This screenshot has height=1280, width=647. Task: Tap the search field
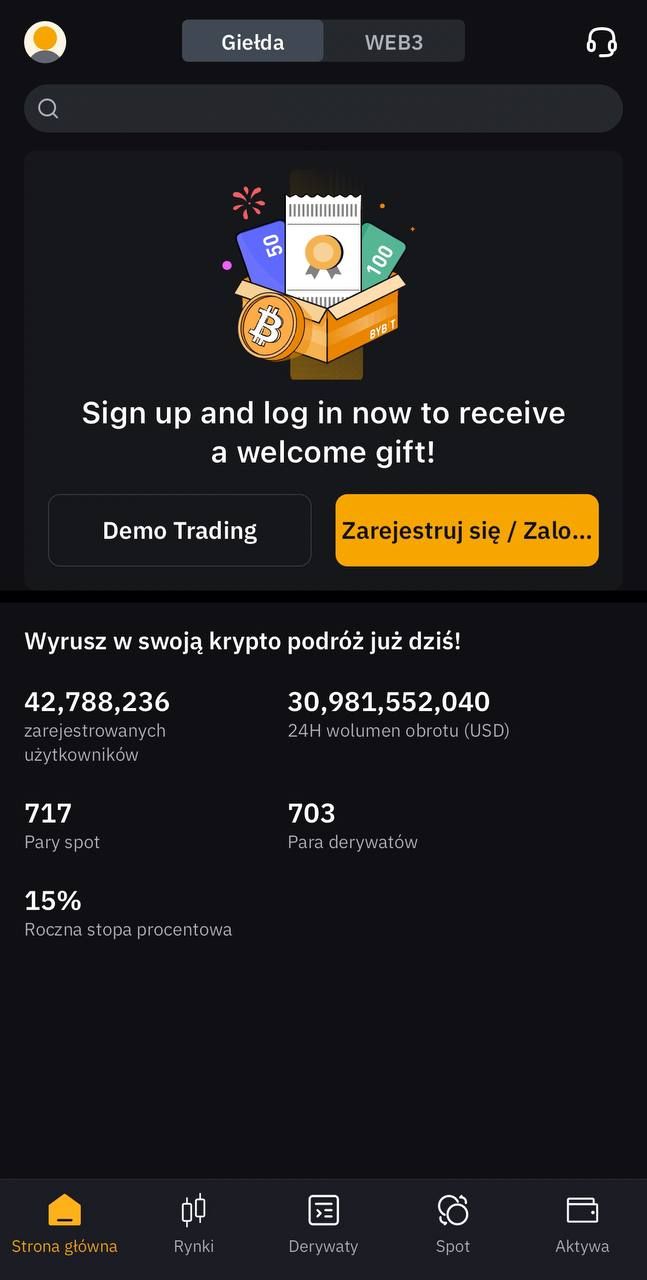323,109
